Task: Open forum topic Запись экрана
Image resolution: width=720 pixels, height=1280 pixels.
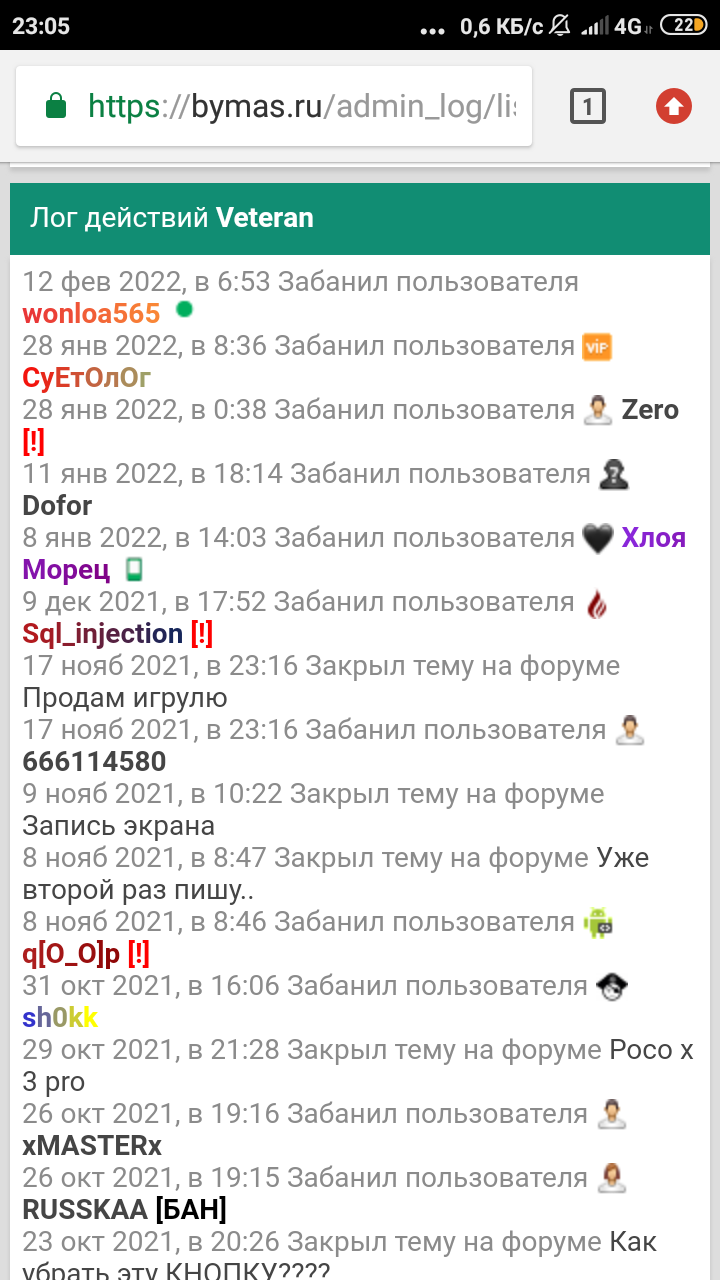Action: click(118, 826)
